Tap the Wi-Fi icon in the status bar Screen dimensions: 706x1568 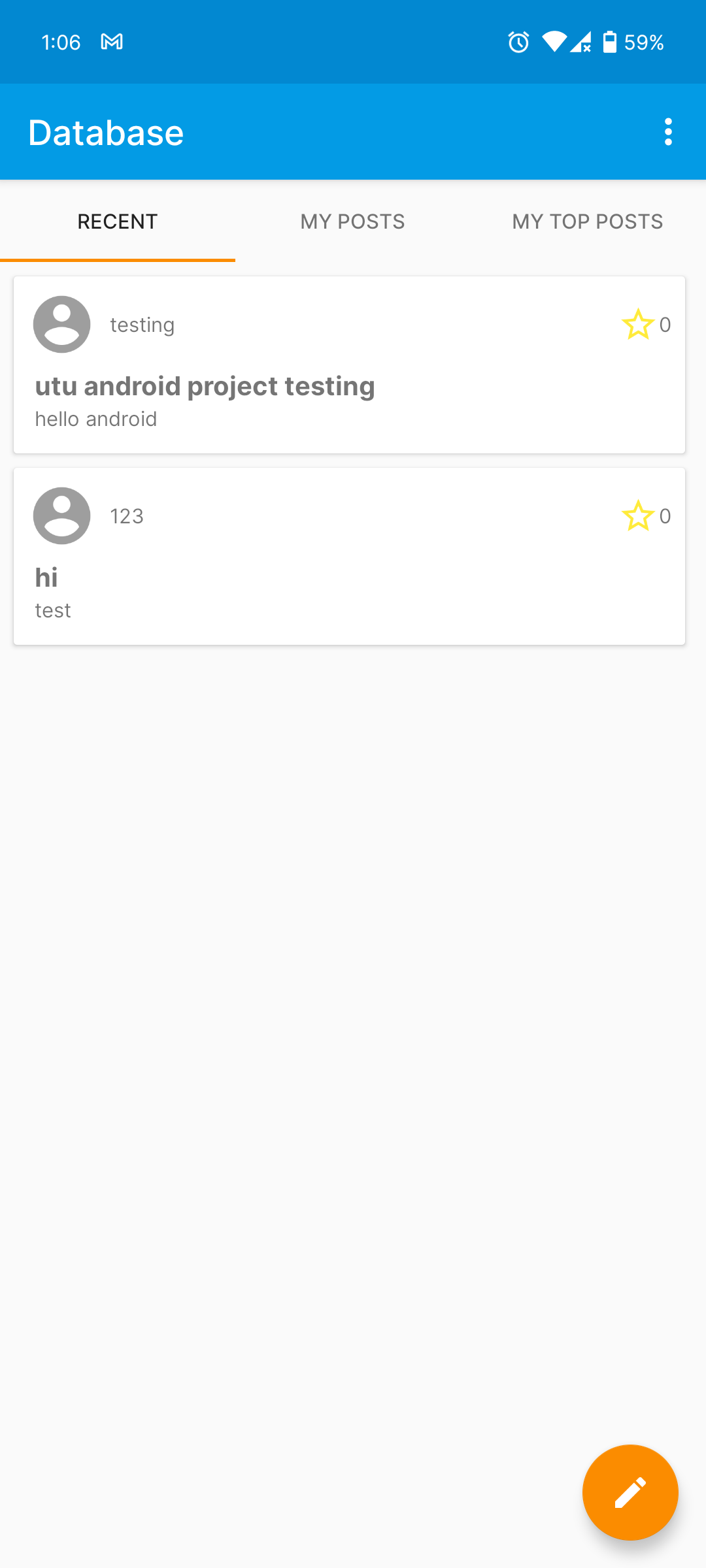click(555, 41)
